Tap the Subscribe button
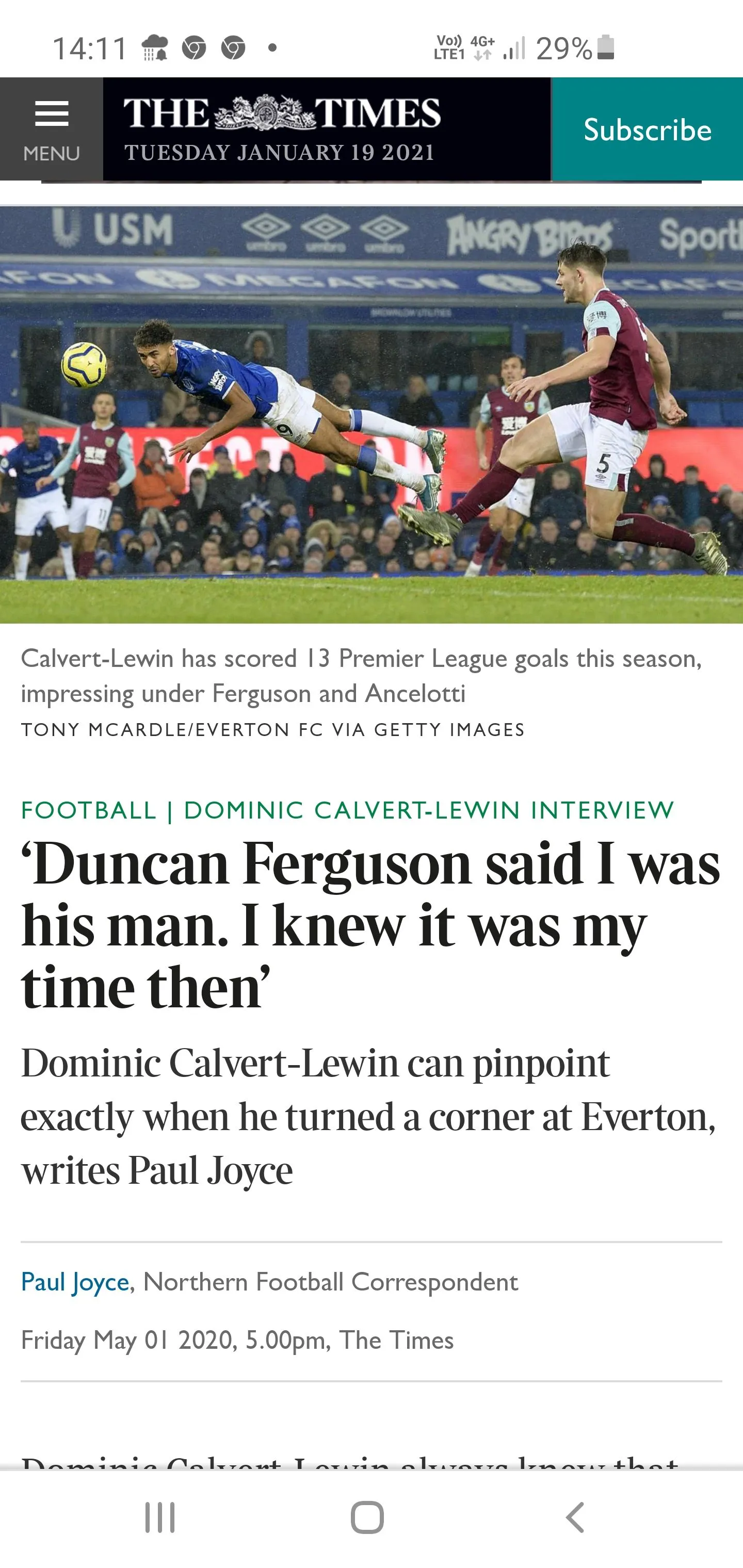This screenshot has width=743, height=1568. (x=647, y=129)
